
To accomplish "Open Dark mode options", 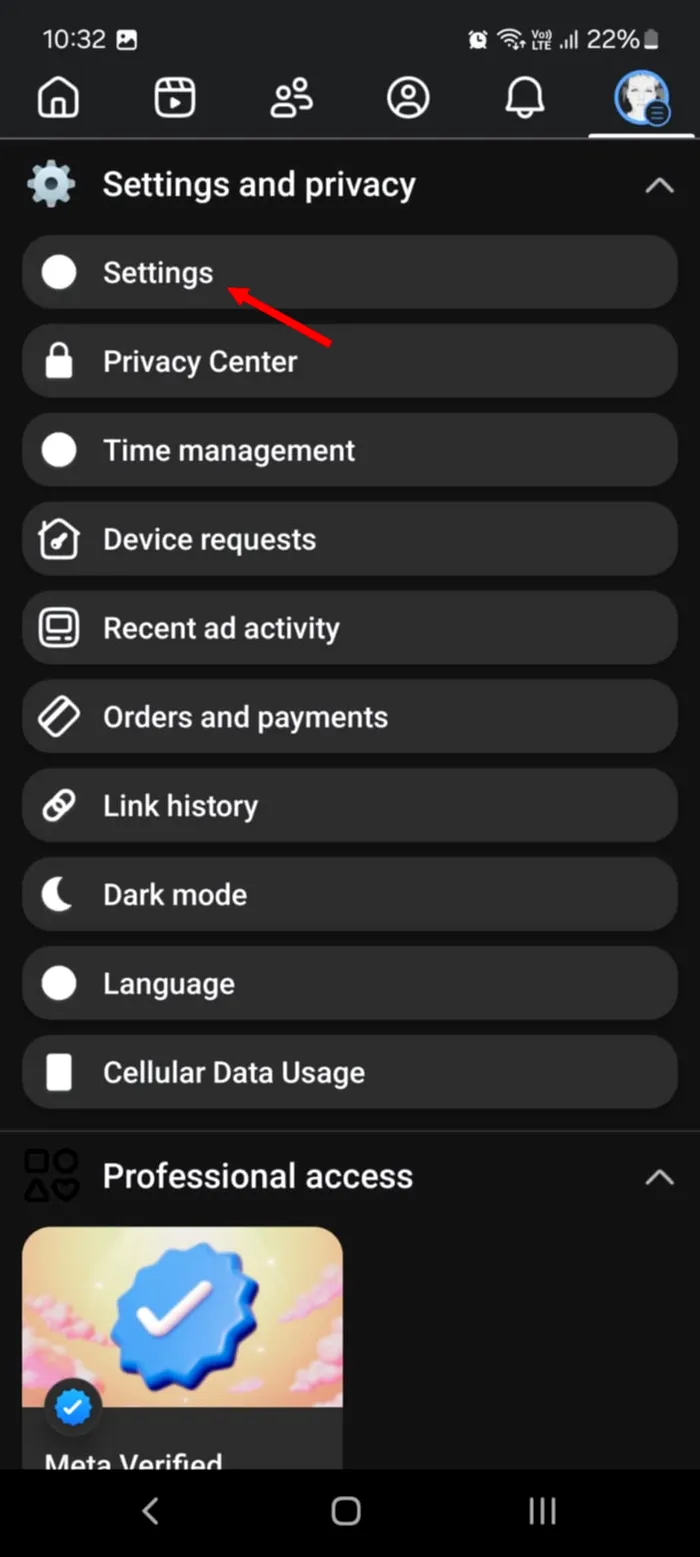I will 349,894.
